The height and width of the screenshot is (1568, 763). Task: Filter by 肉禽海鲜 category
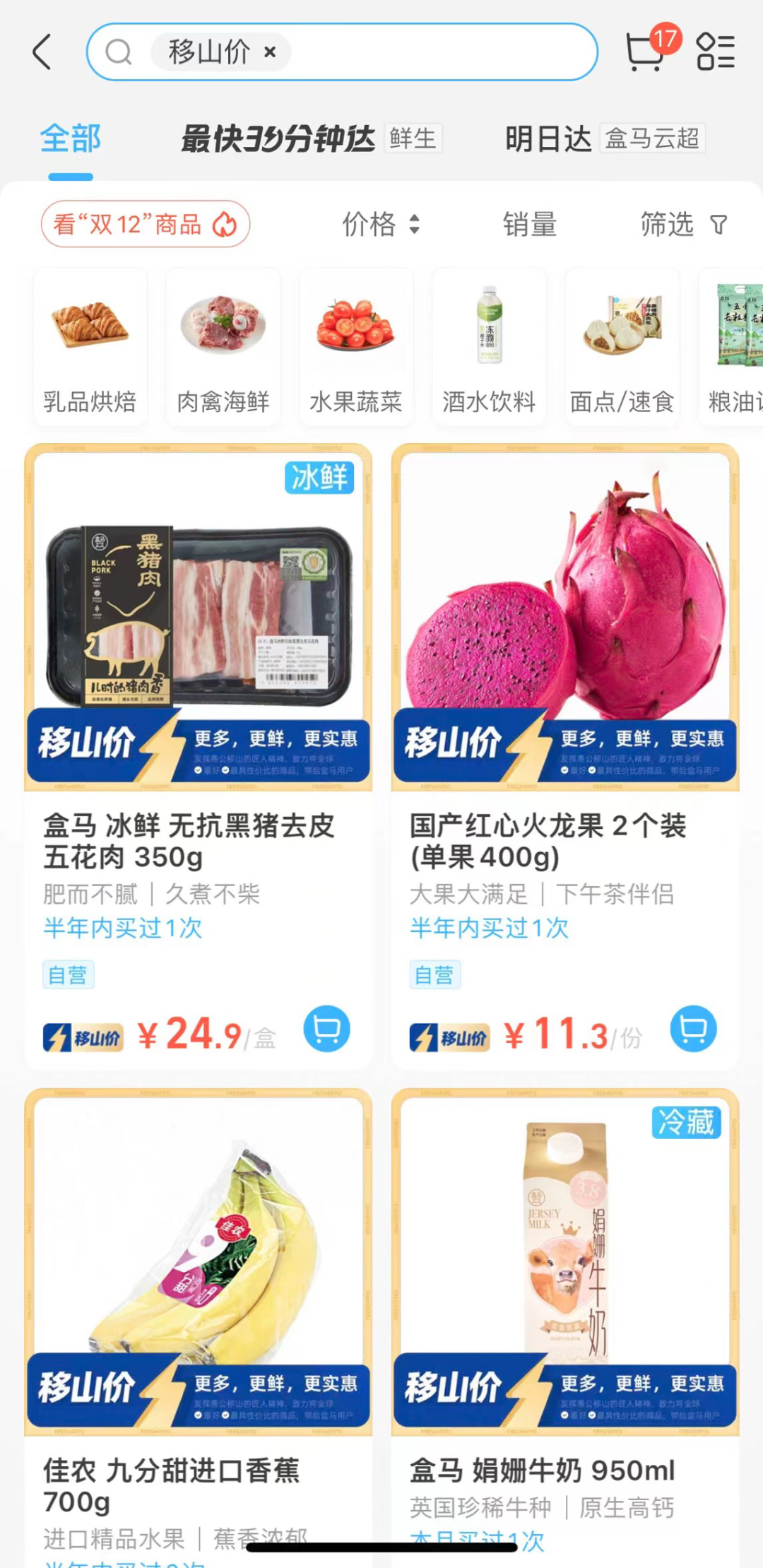click(x=223, y=347)
